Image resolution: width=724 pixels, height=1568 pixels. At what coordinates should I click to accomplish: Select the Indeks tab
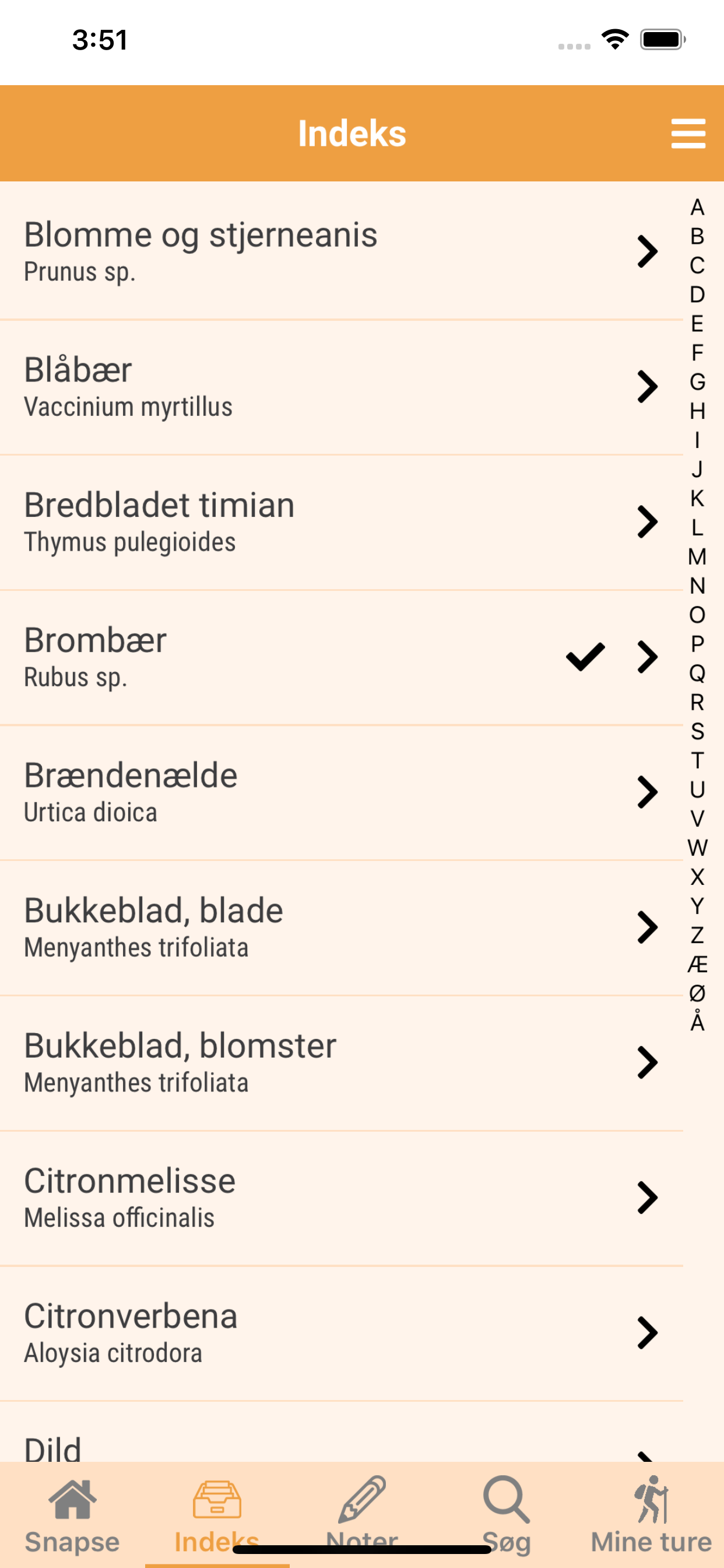[x=217, y=1515]
